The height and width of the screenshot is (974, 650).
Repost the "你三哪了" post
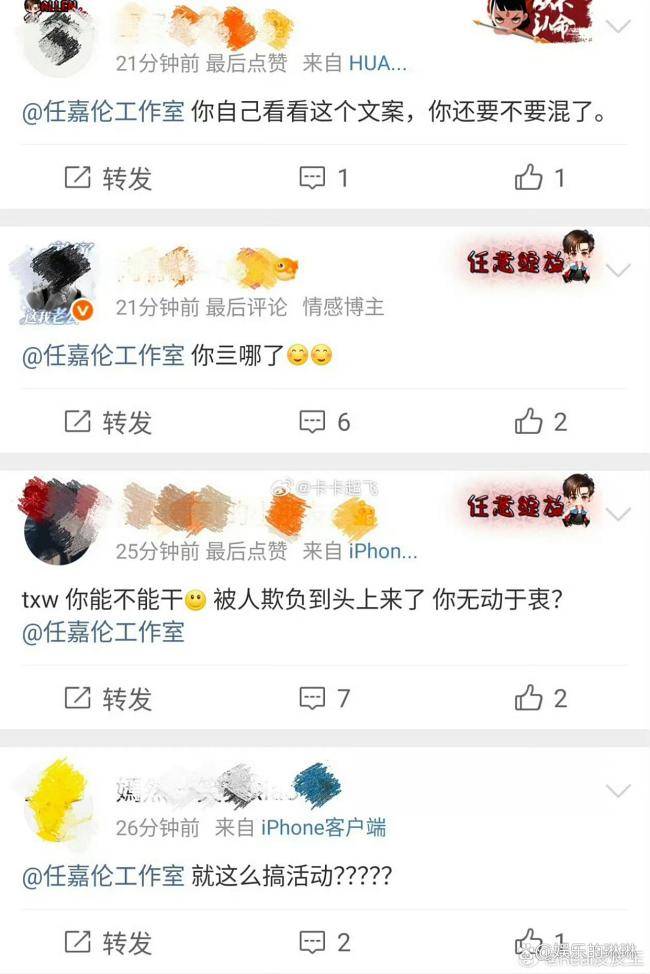(108, 422)
